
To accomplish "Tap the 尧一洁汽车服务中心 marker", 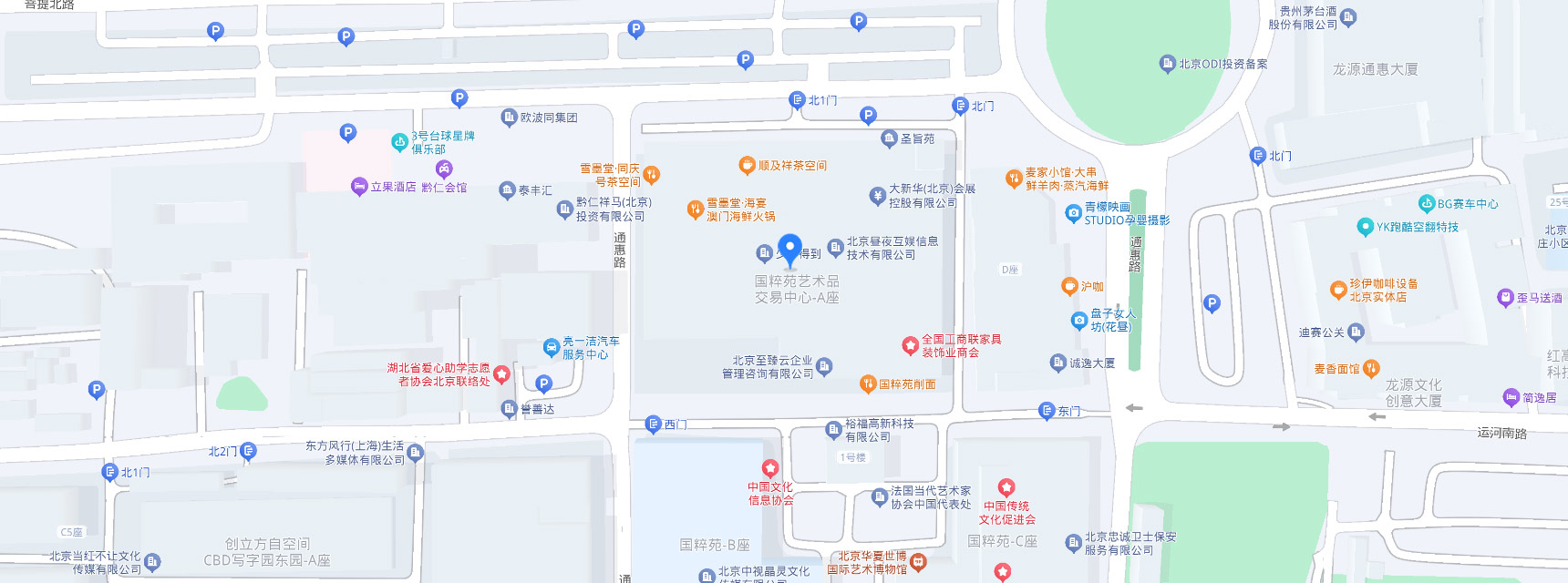I will 551,348.
